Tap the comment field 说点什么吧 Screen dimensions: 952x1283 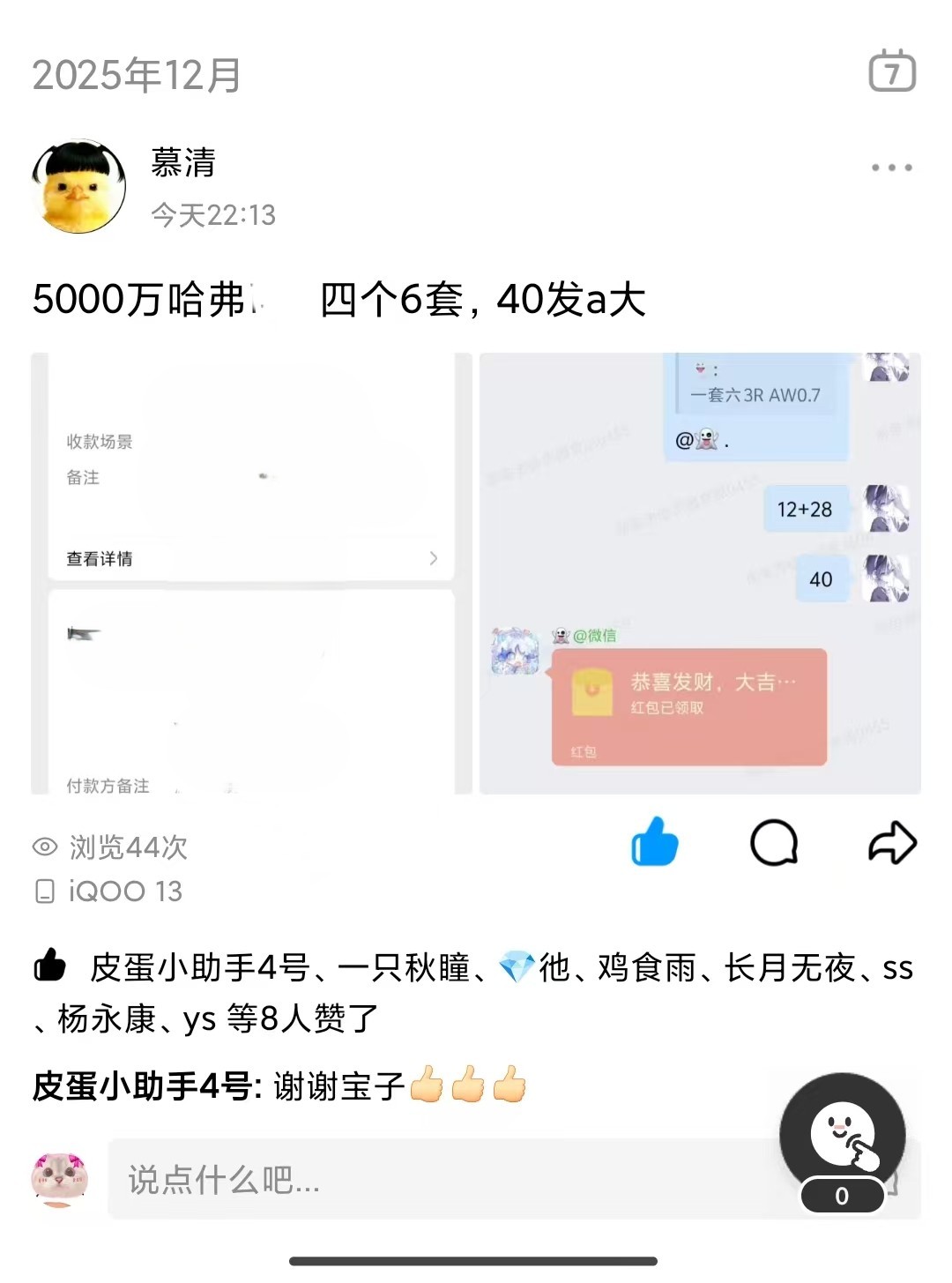(441, 1180)
